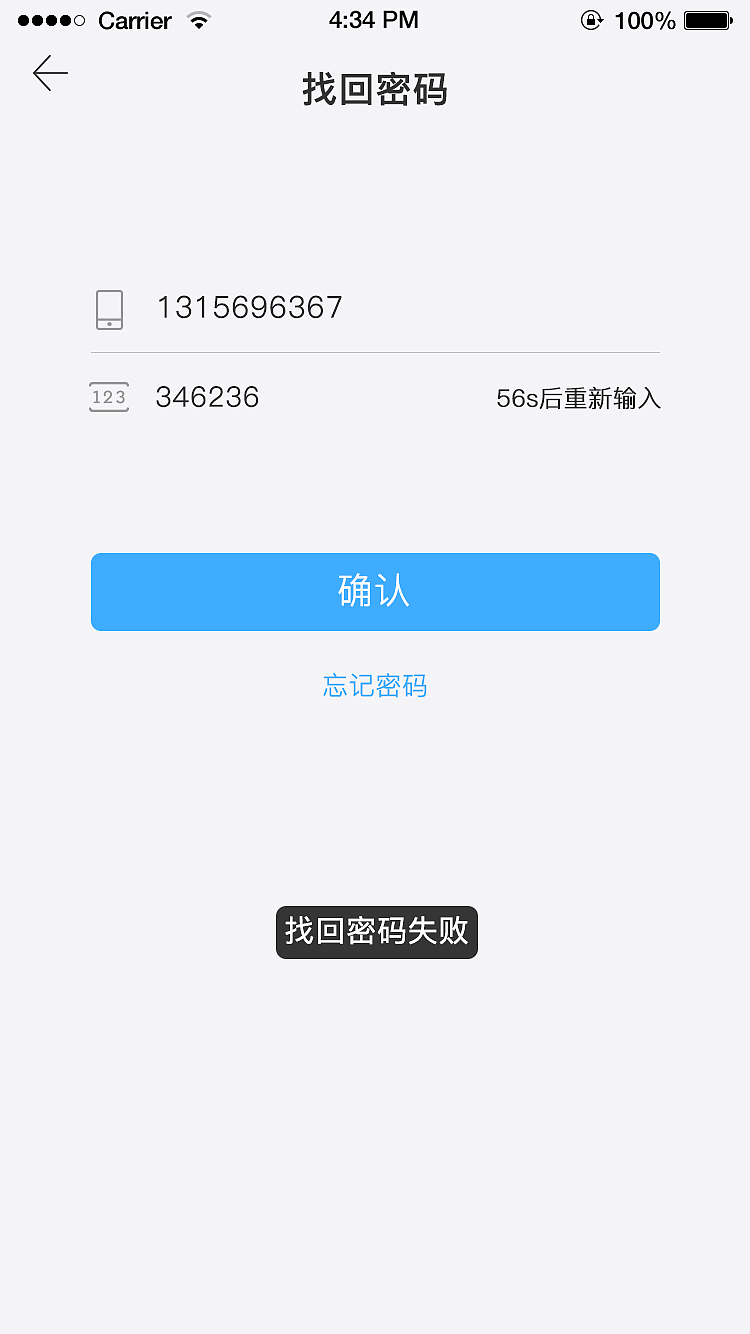This screenshot has width=750, height=1334.
Task: Click the code 346236 text
Action: pos(207,397)
